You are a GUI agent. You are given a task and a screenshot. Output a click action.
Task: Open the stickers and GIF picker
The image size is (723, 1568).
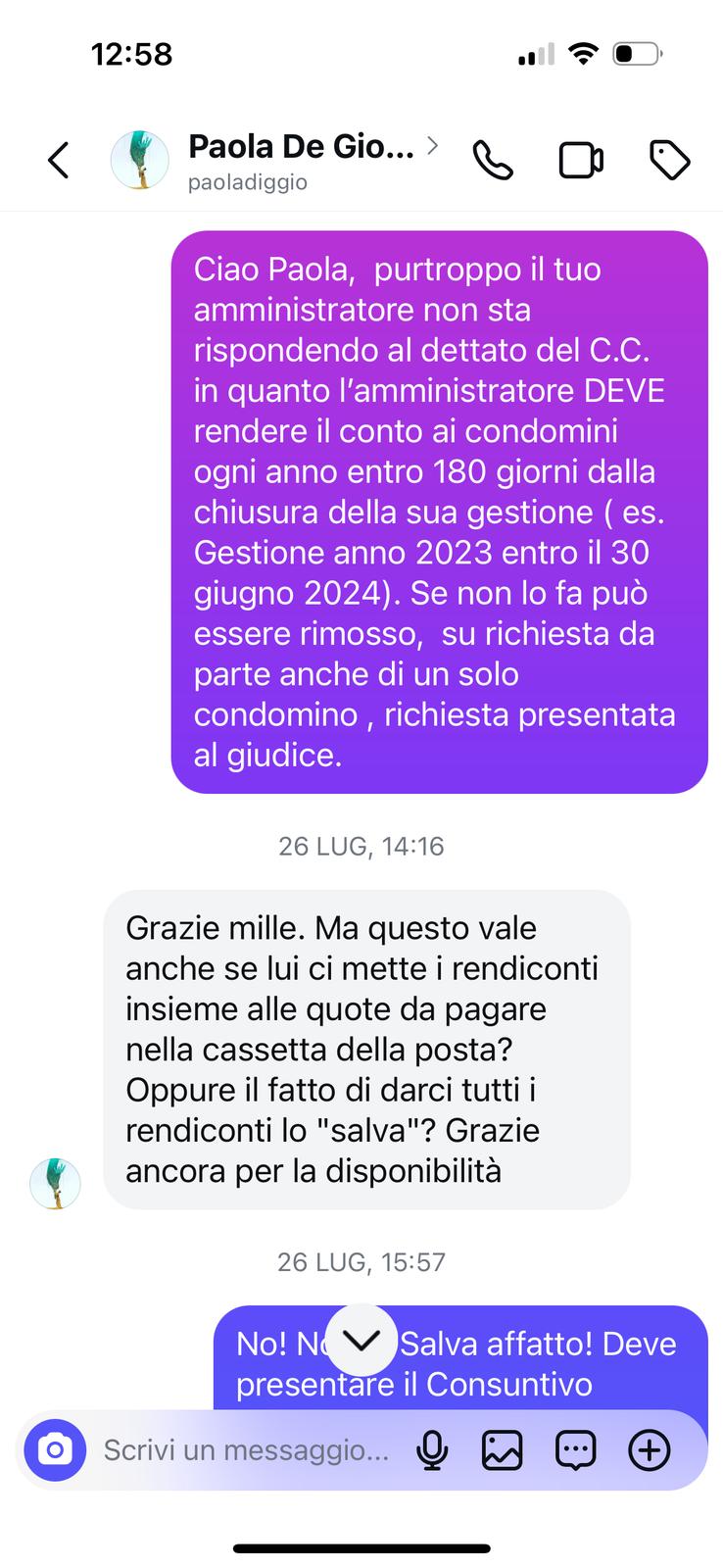point(575,1449)
